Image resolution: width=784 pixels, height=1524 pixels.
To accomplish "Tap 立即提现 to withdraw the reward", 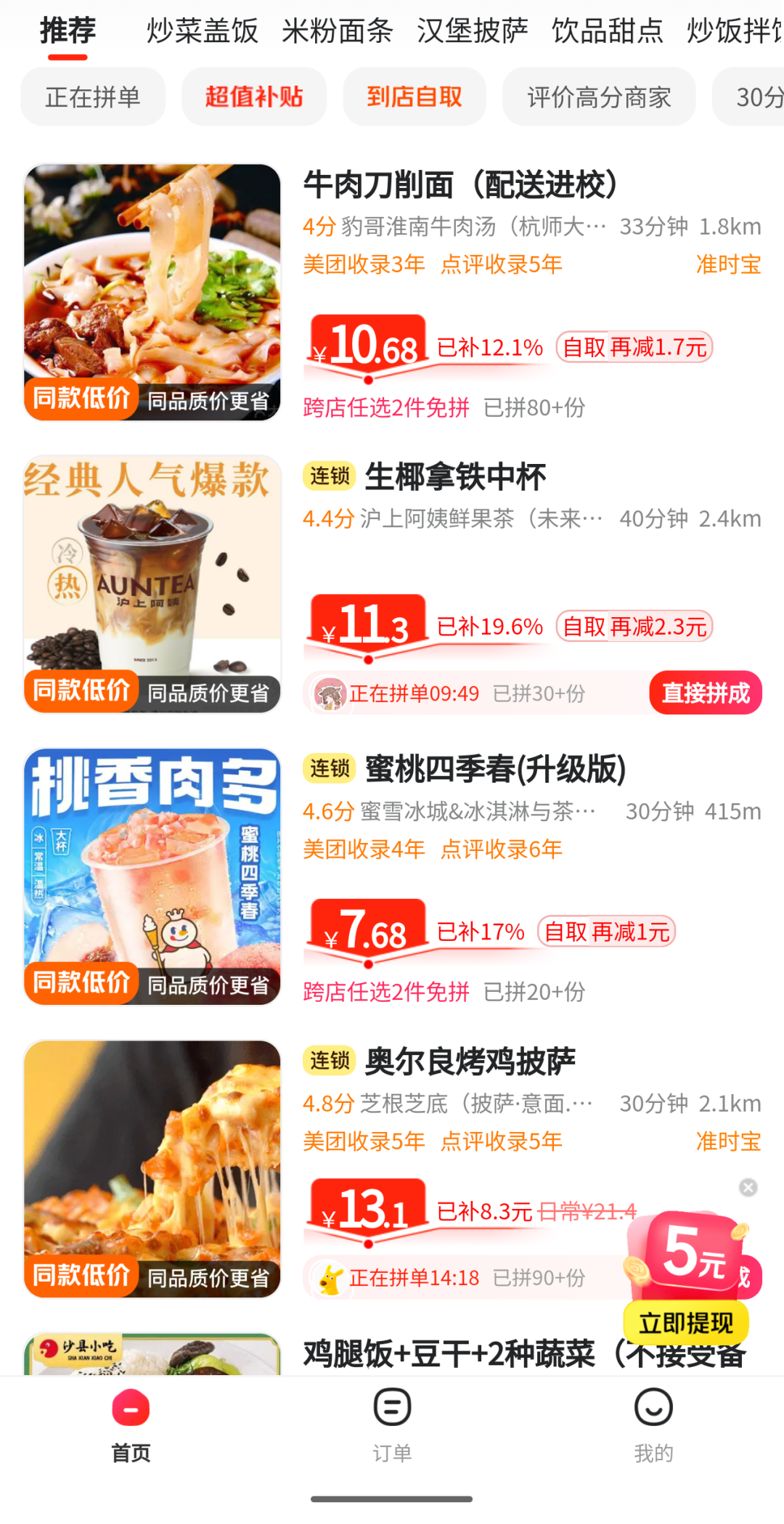I will click(686, 1323).
